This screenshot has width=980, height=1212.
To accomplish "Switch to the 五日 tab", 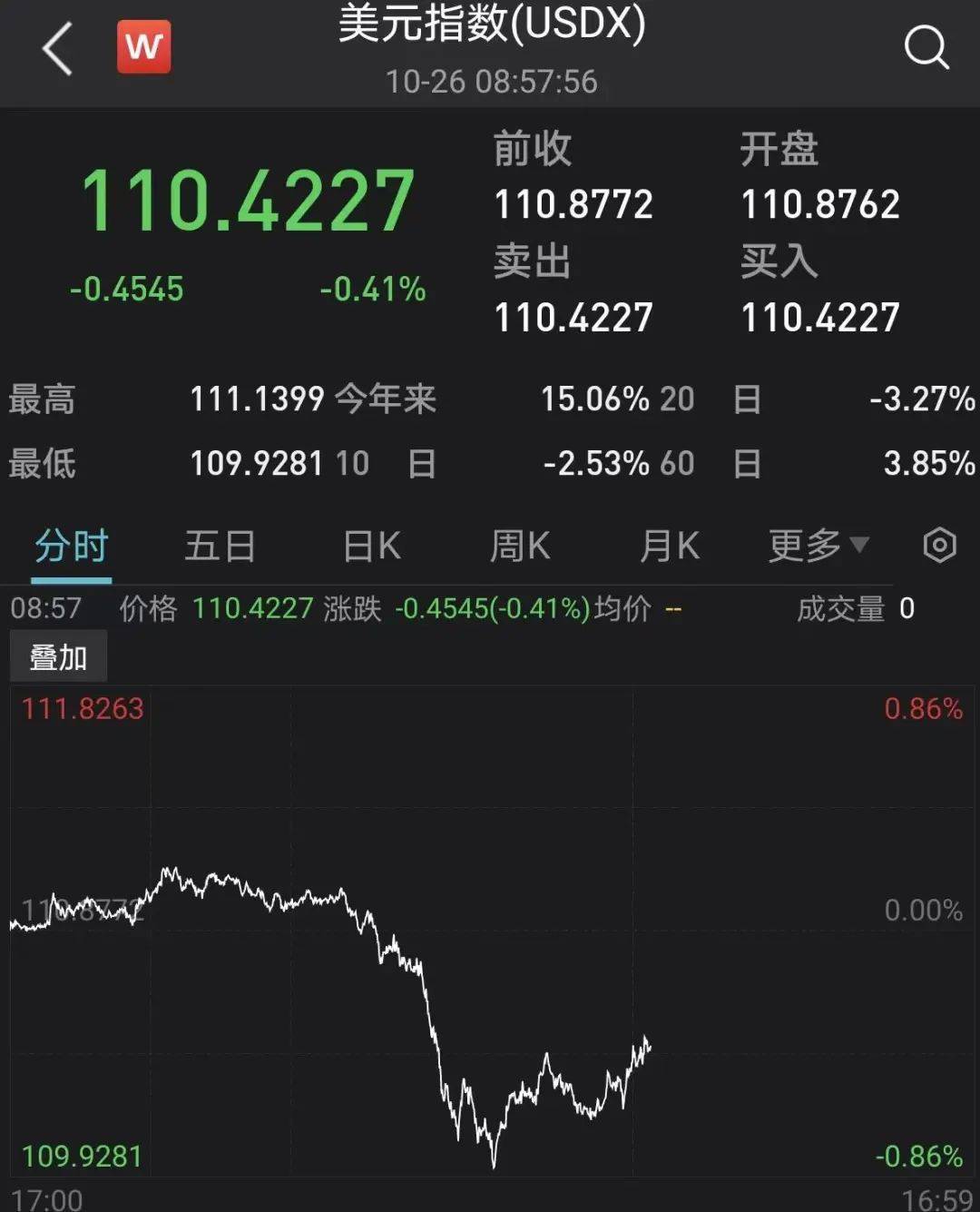I will pos(220,545).
